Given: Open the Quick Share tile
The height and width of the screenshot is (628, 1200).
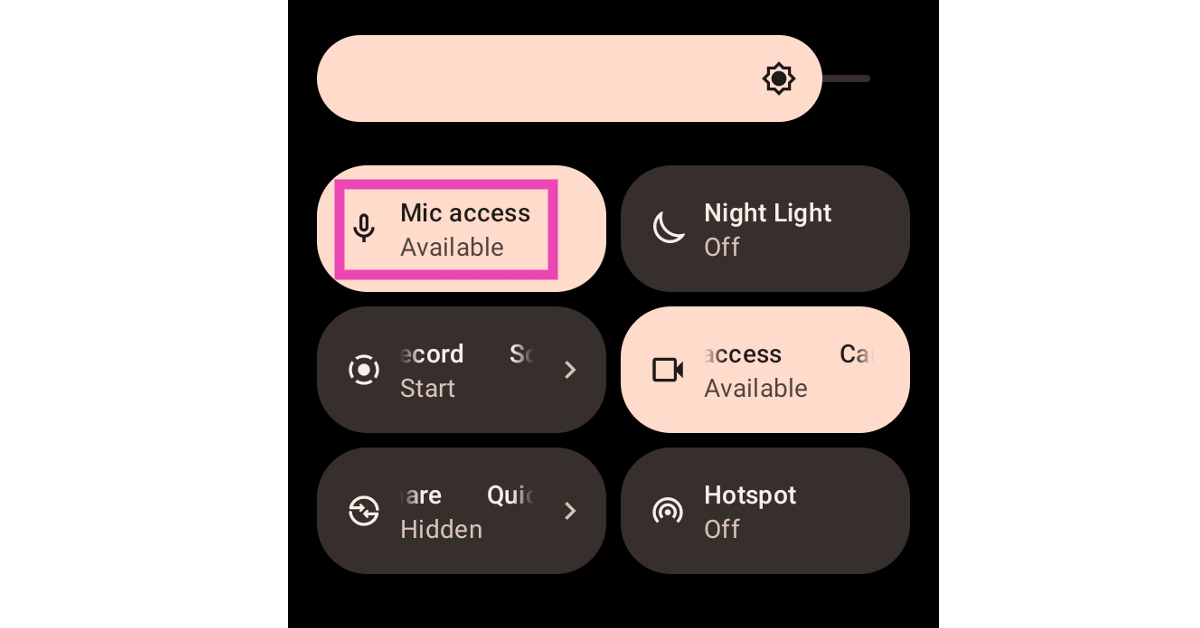Looking at the screenshot, I should tap(461, 511).
